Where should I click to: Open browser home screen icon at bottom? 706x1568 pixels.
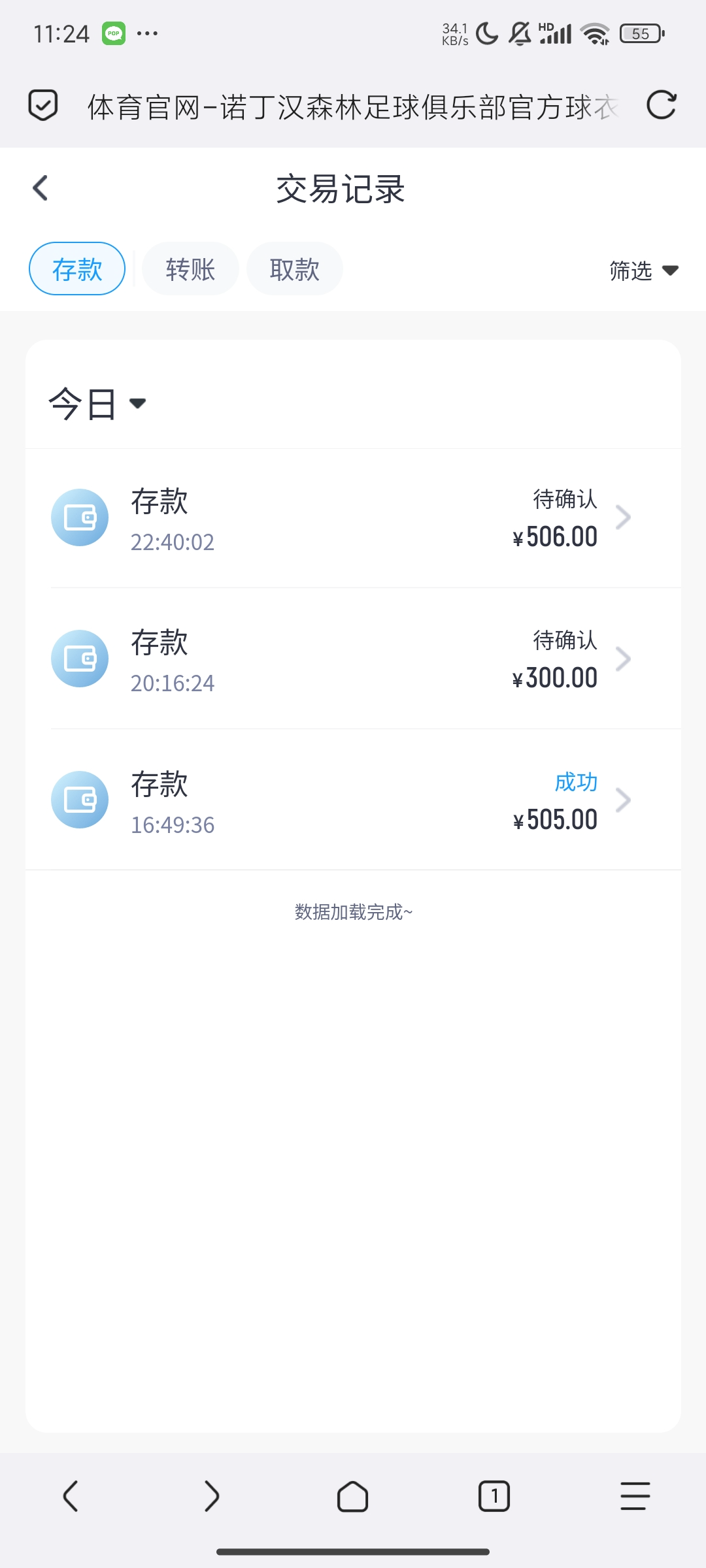click(353, 1496)
